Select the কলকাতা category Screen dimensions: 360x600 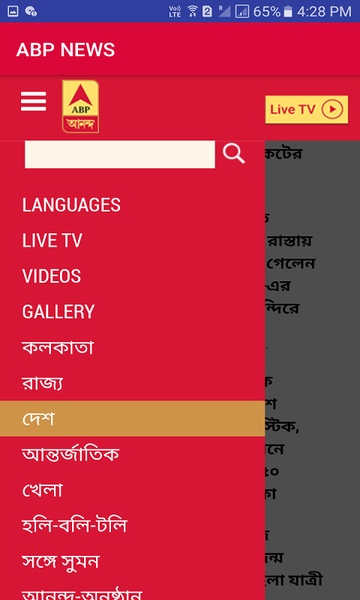pos(132,347)
